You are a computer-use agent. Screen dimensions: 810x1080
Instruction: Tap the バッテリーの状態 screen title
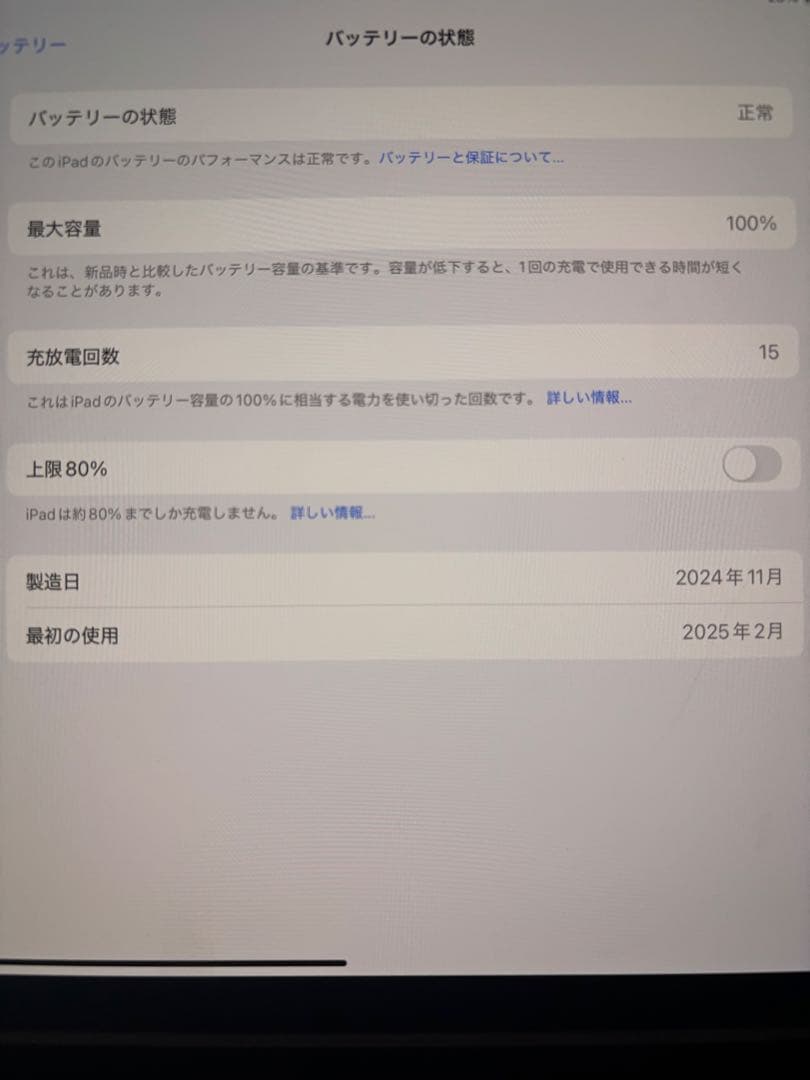click(x=400, y=38)
